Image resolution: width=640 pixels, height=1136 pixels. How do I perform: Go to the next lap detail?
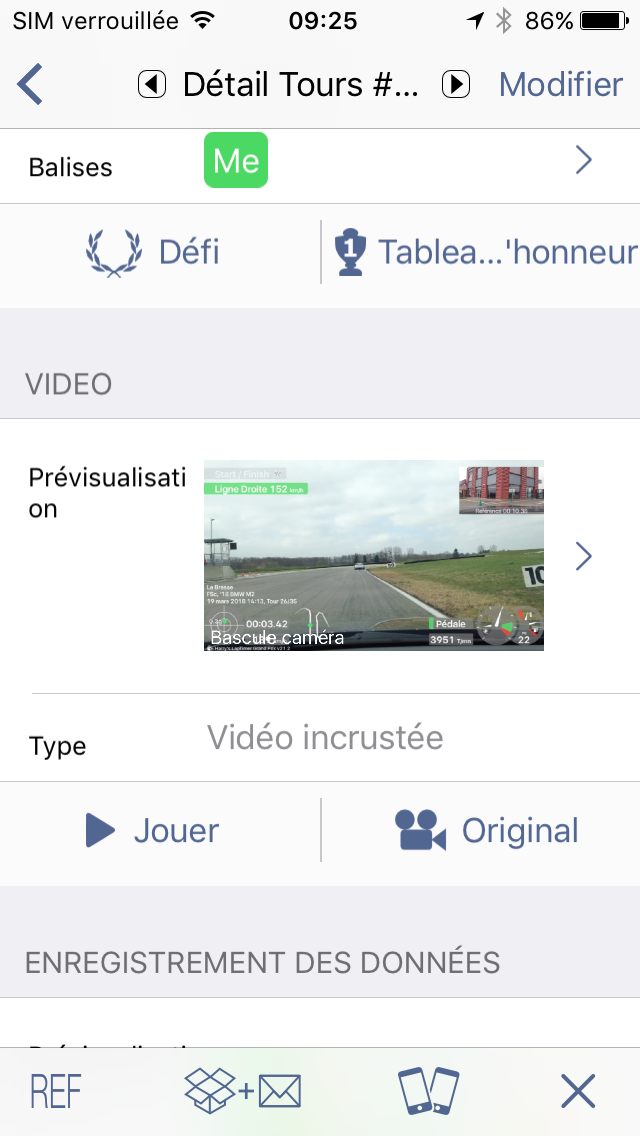pyautogui.click(x=456, y=85)
